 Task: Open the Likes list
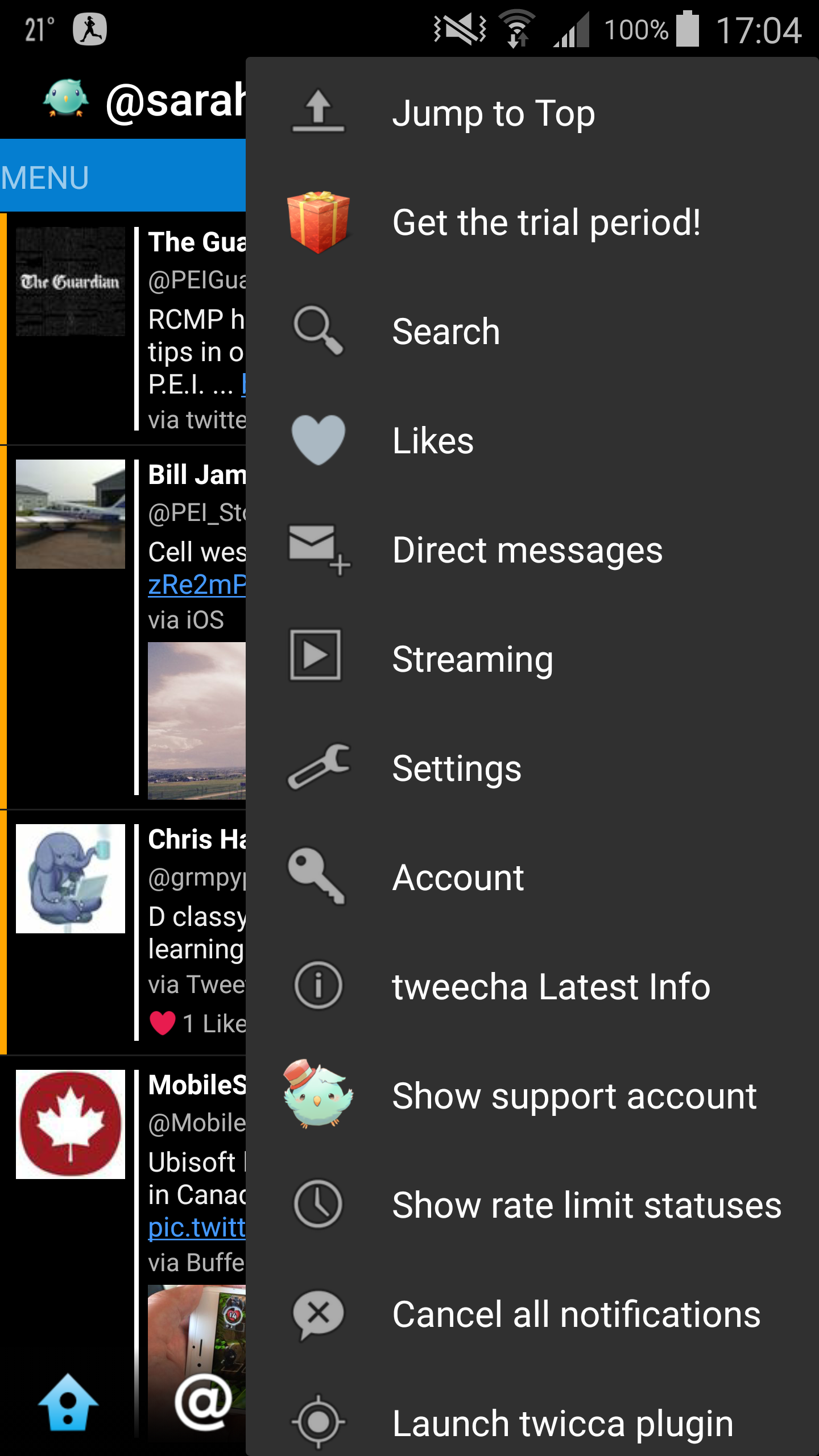coord(532,440)
